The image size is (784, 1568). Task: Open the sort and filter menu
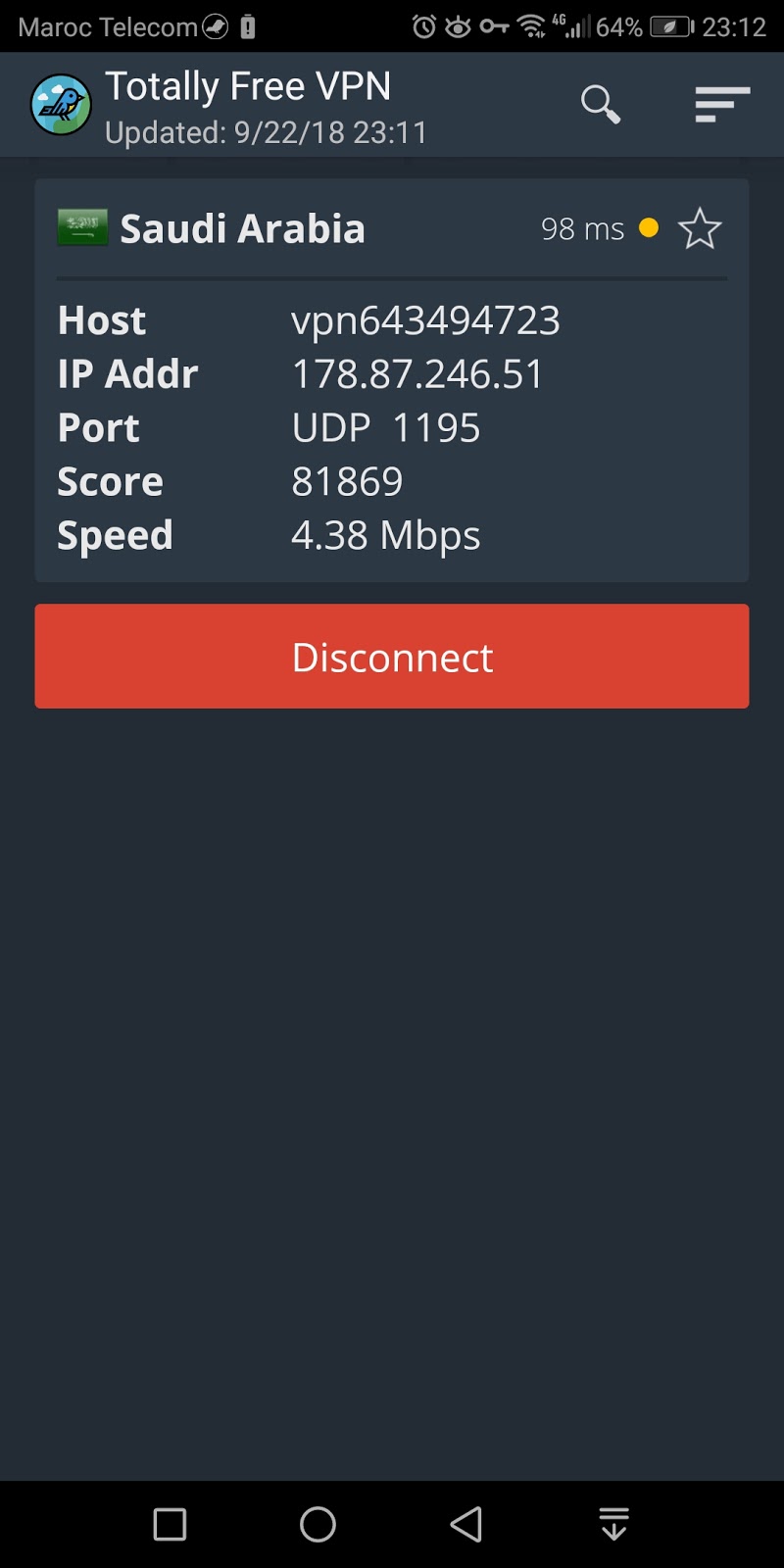coord(722,104)
